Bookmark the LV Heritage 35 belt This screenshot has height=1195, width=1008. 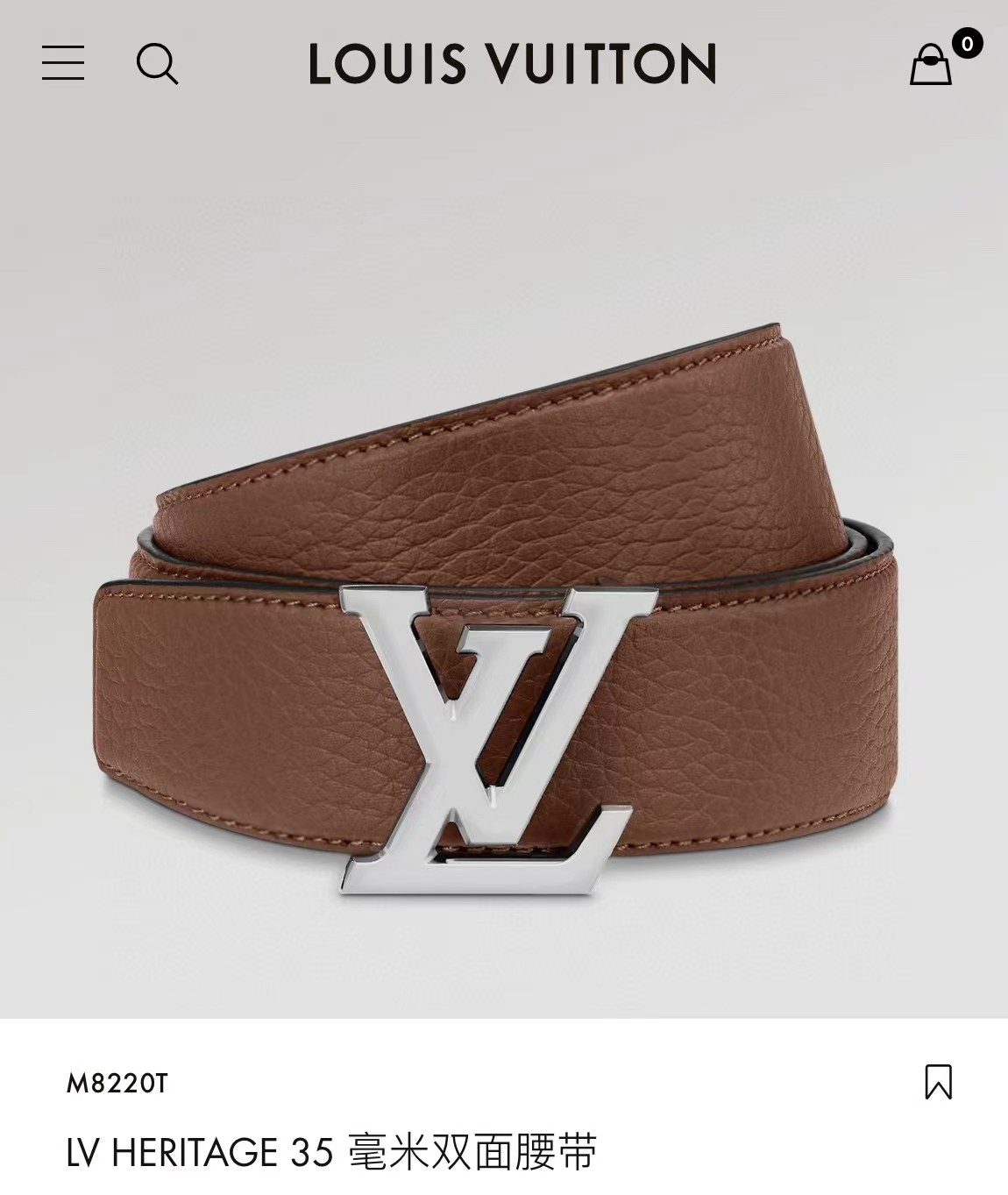938,1081
